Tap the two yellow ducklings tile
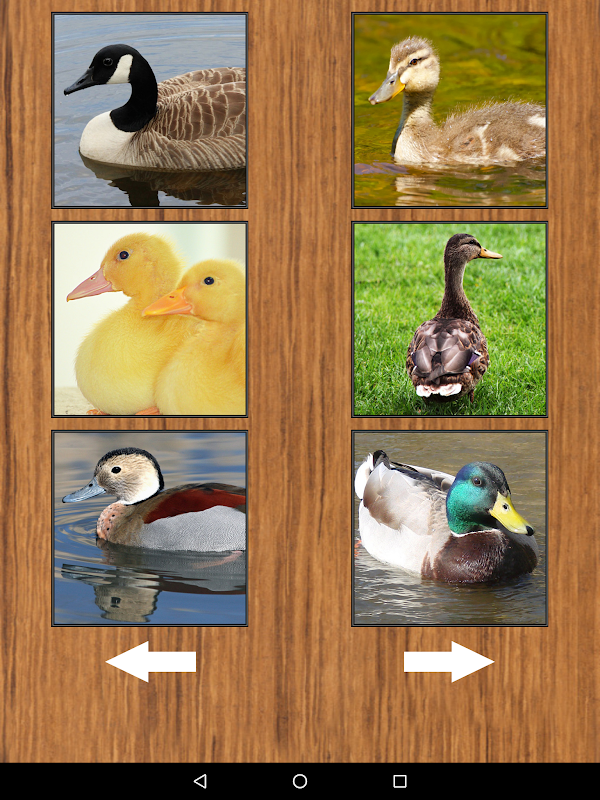 tap(150, 319)
